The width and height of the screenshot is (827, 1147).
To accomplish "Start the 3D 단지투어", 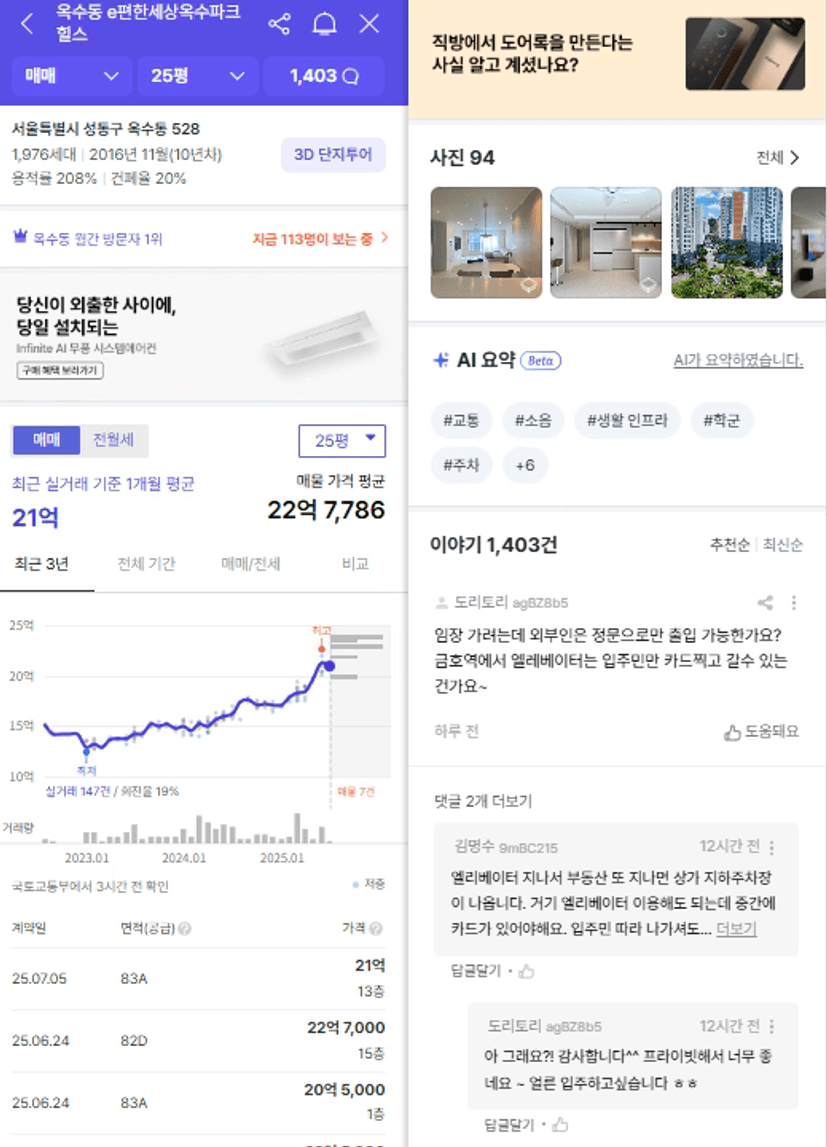I will 333,155.
